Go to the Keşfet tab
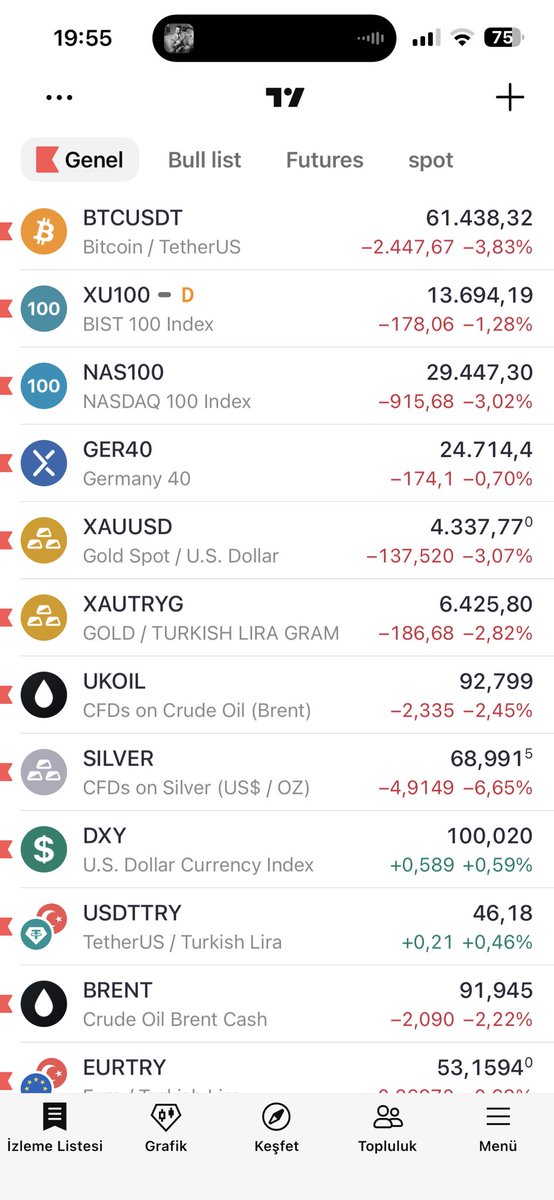 tap(277, 1128)
